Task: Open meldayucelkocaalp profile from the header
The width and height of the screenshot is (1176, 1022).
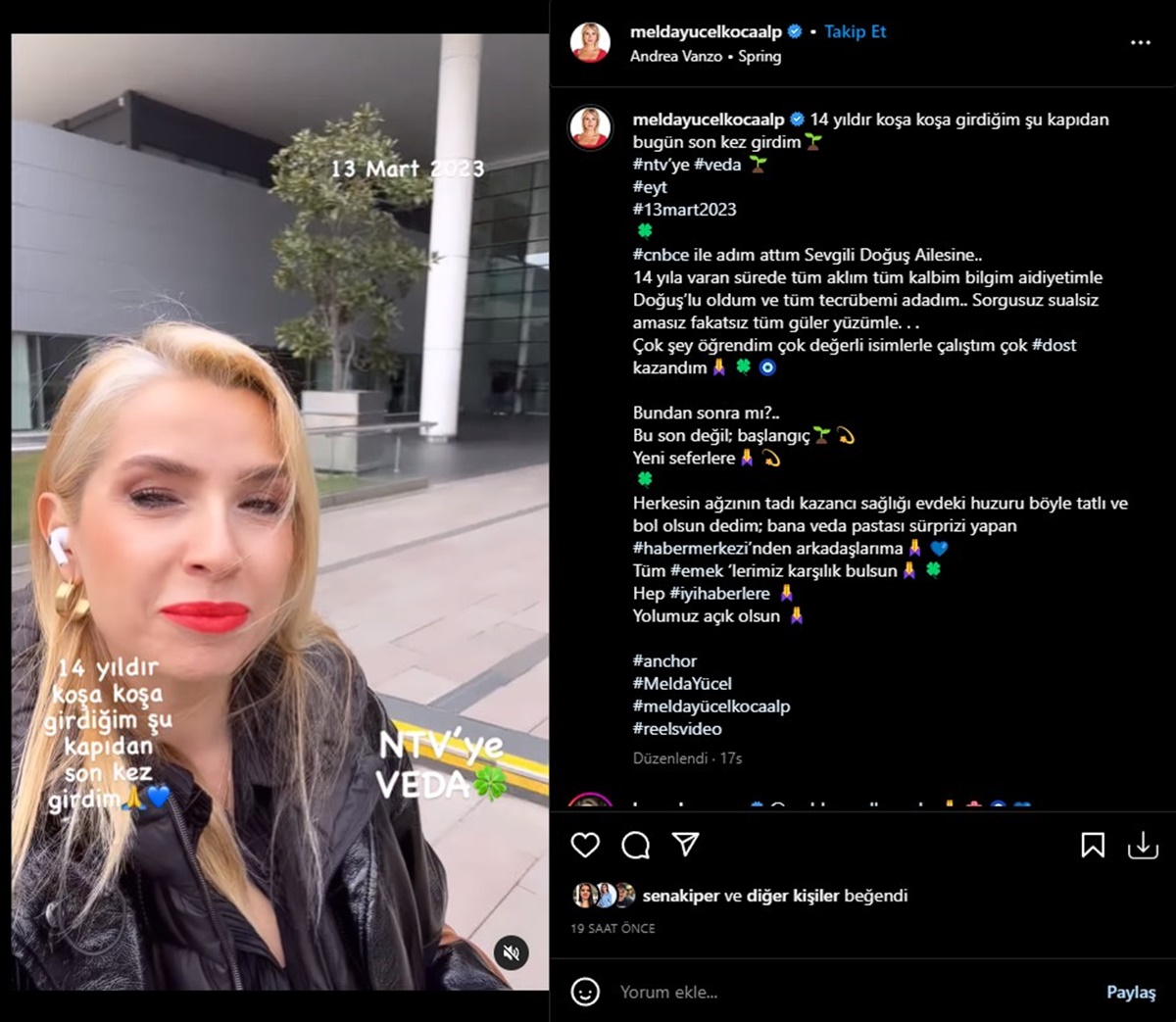Action: (706, 31)
